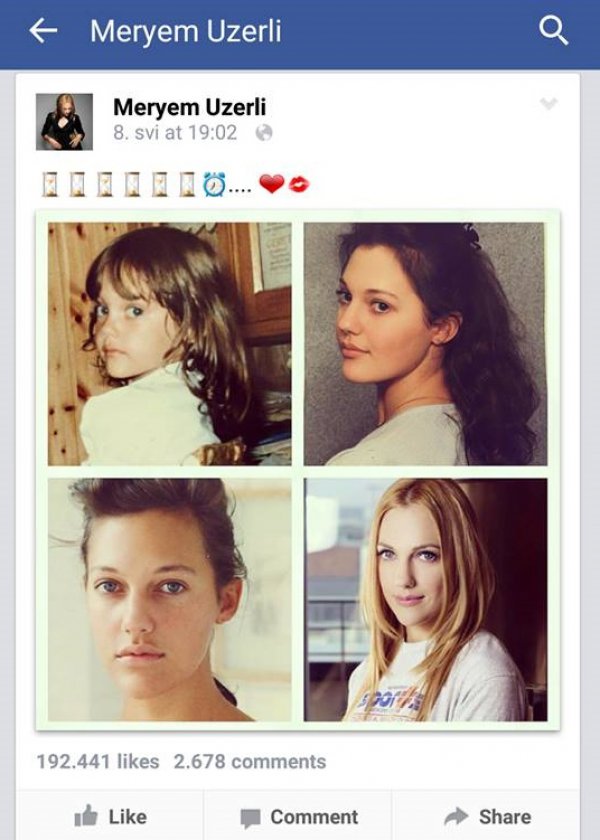
Task: Like this post
Action: pos(110,817)
